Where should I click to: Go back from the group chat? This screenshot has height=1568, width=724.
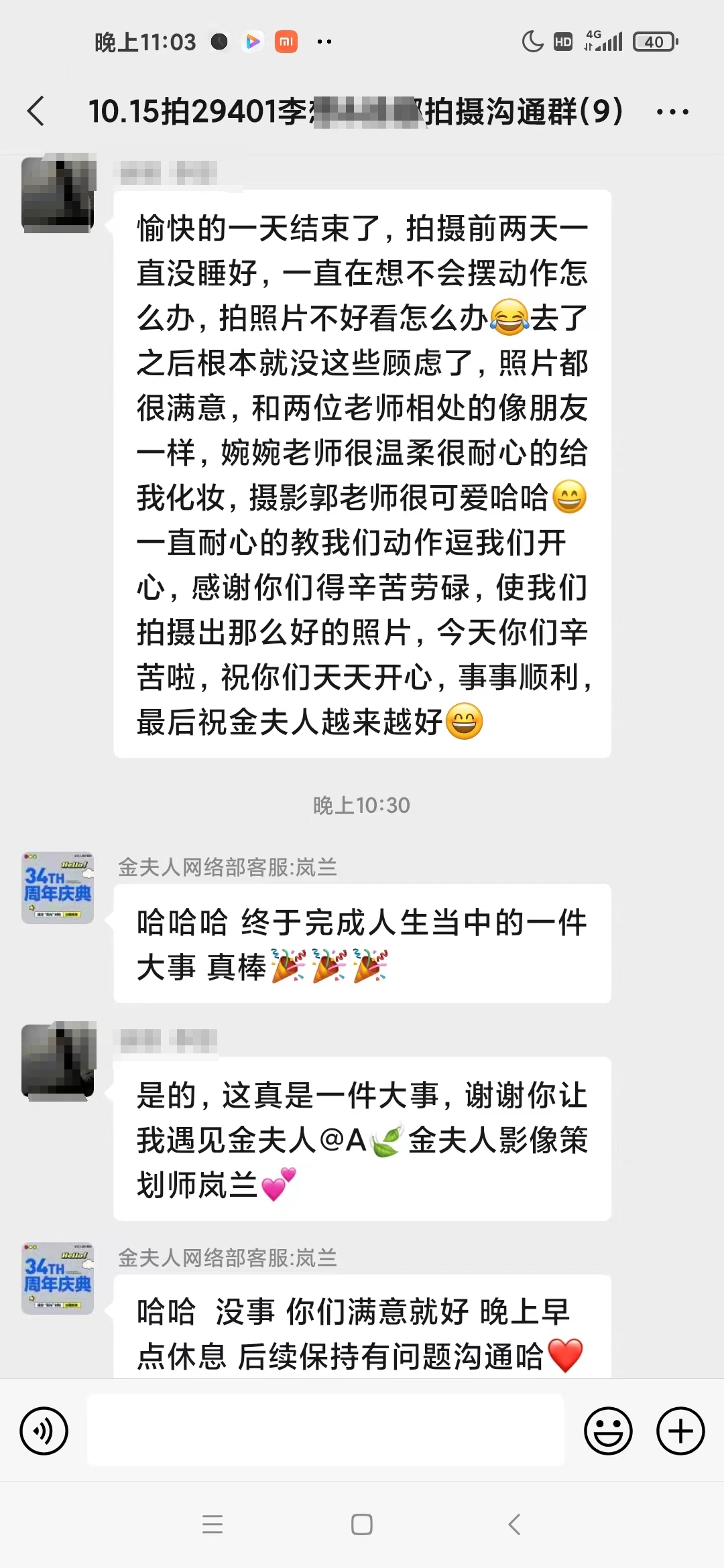(37, 111)
